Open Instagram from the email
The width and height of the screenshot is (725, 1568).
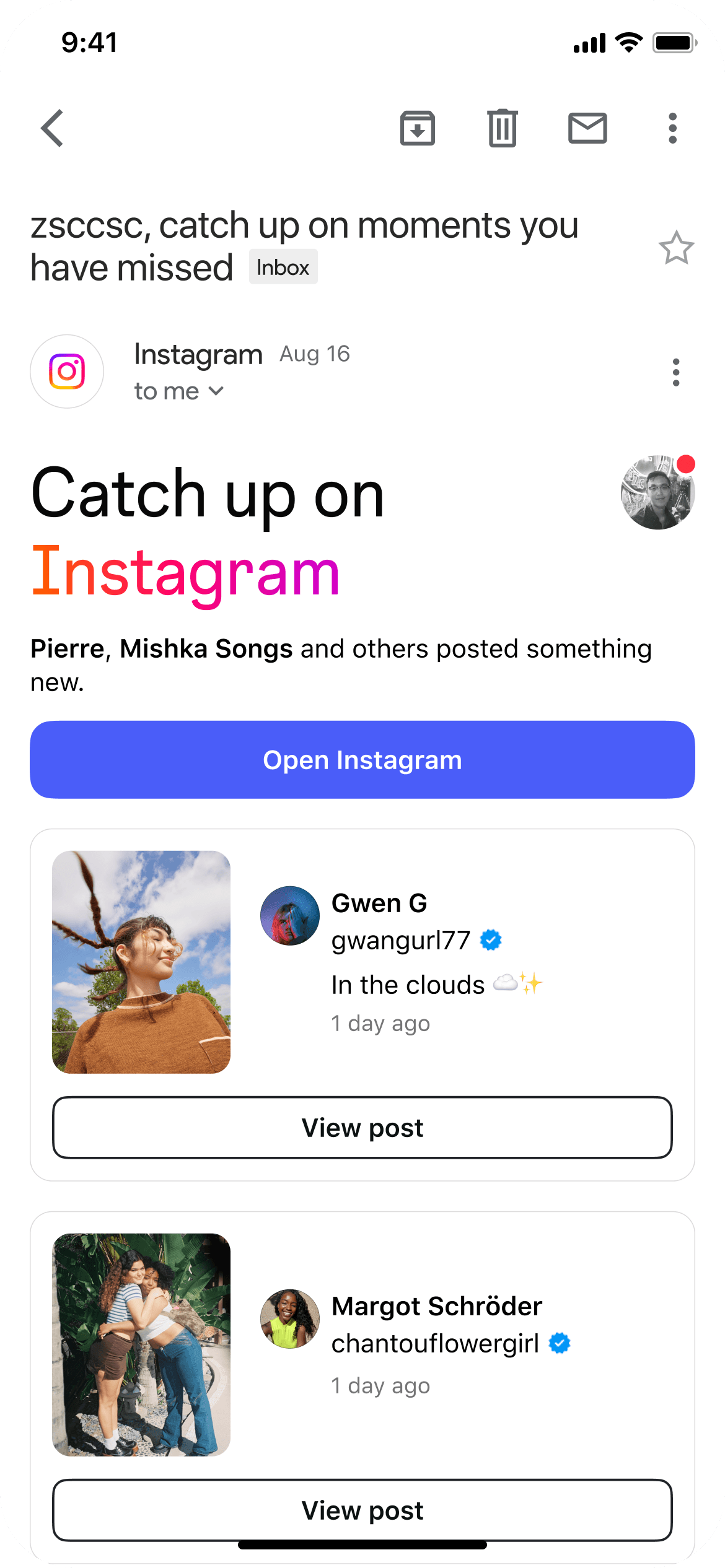pos(362,760)
